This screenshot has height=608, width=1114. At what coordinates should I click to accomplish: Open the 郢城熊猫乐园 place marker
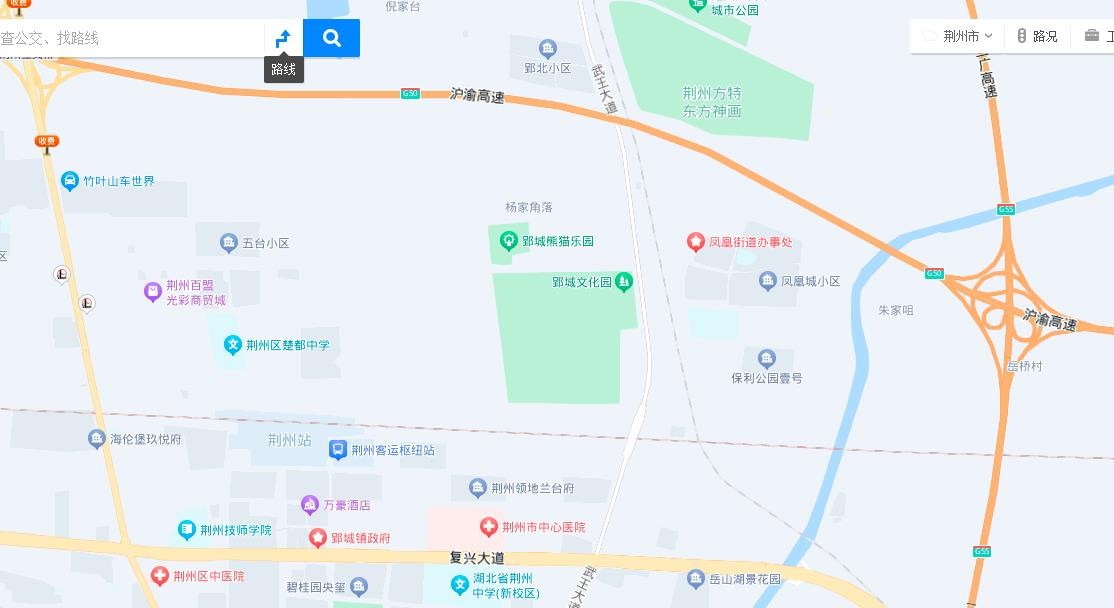click(x=509, y=240)
